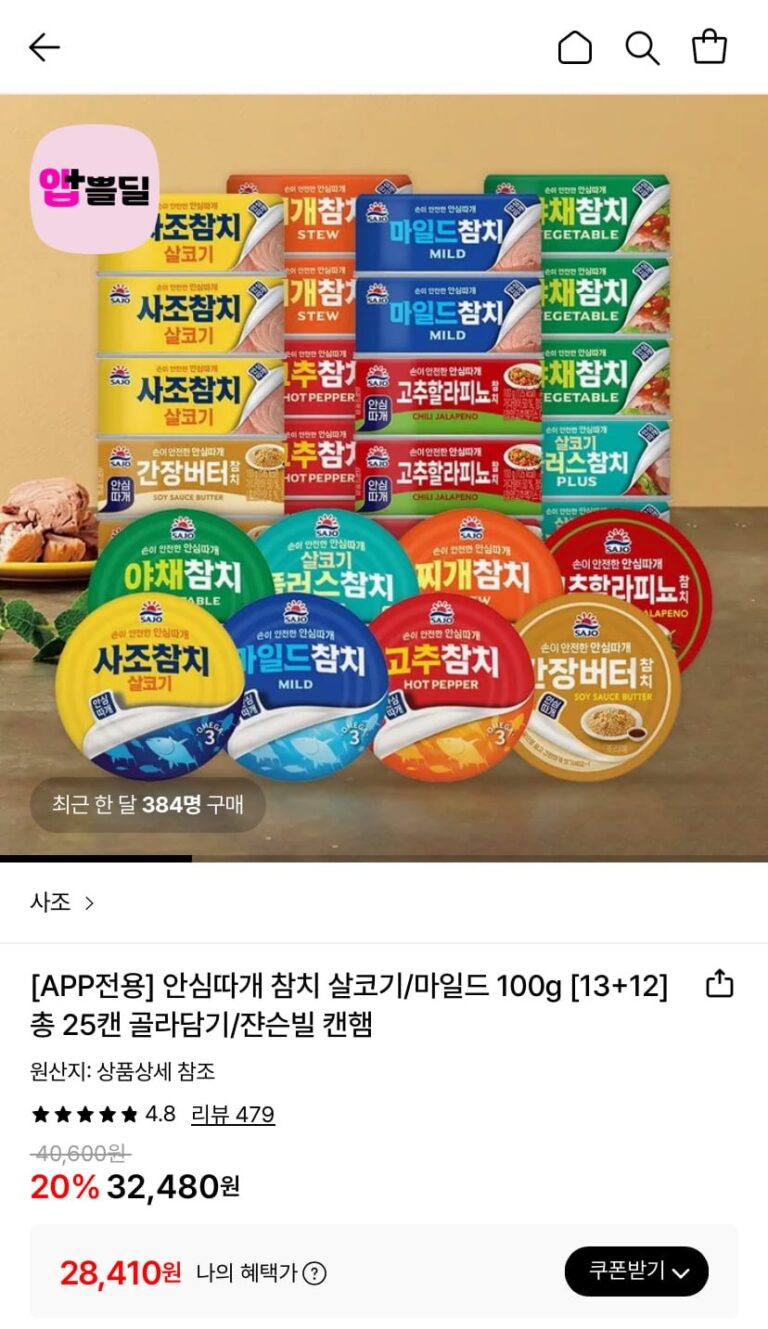Open the home icon in top bar
Viewport: 768px width, 1329px height.
574,47
